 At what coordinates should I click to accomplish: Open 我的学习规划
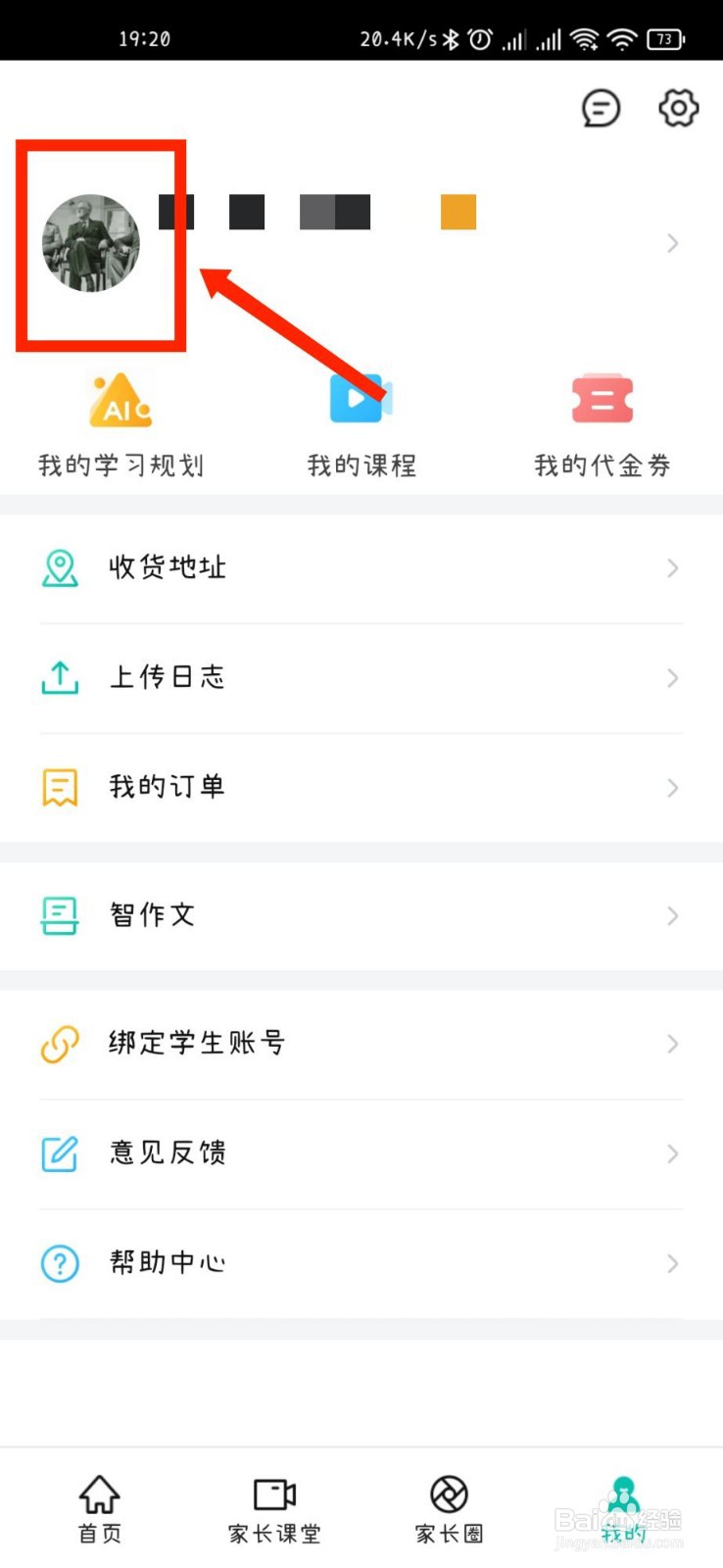point(120,425)
